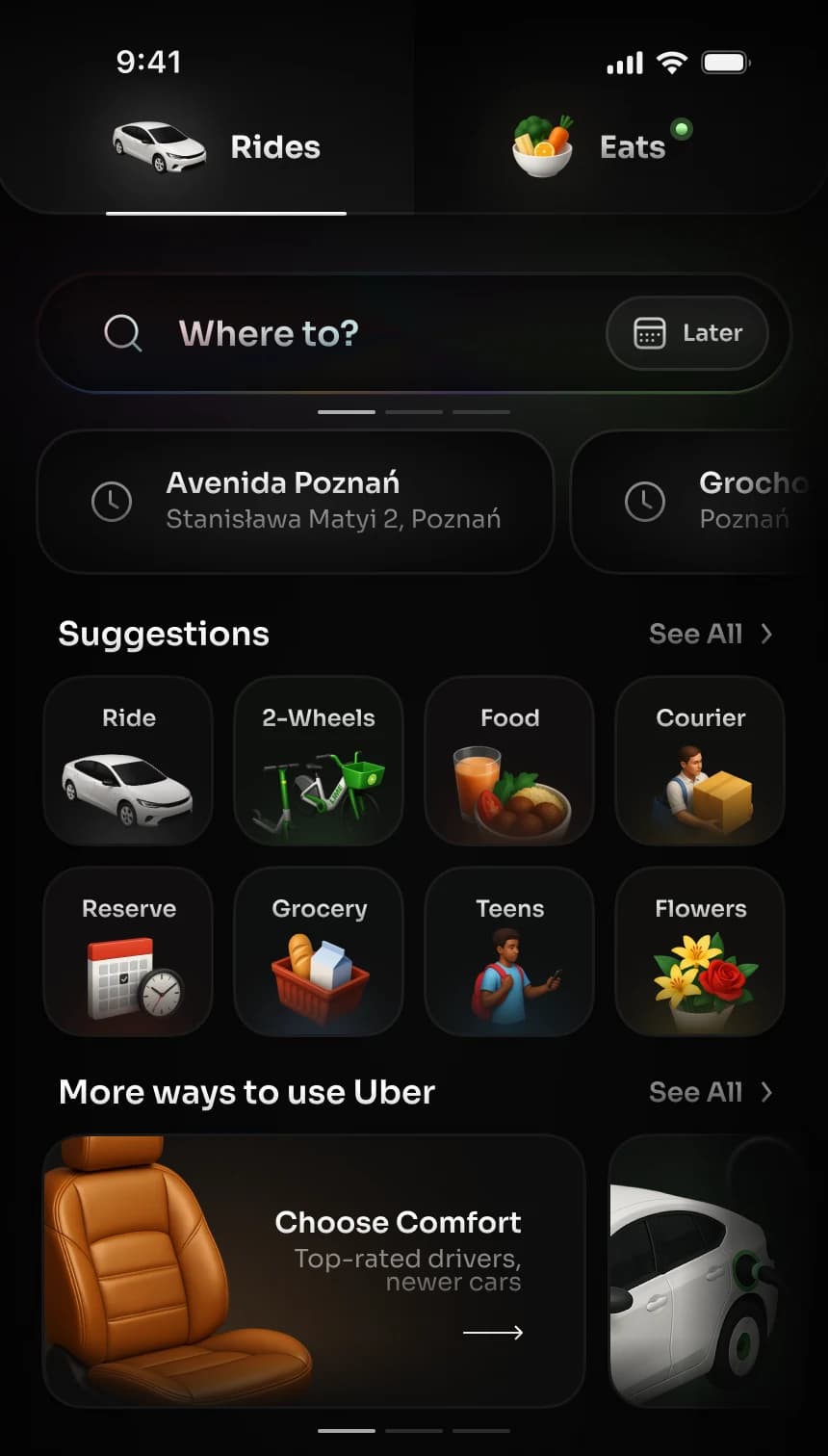Image resolution: width=828 pixels, height=1456 pixels.
Task: Open the Flowers tile
Action: pos(700,951)
